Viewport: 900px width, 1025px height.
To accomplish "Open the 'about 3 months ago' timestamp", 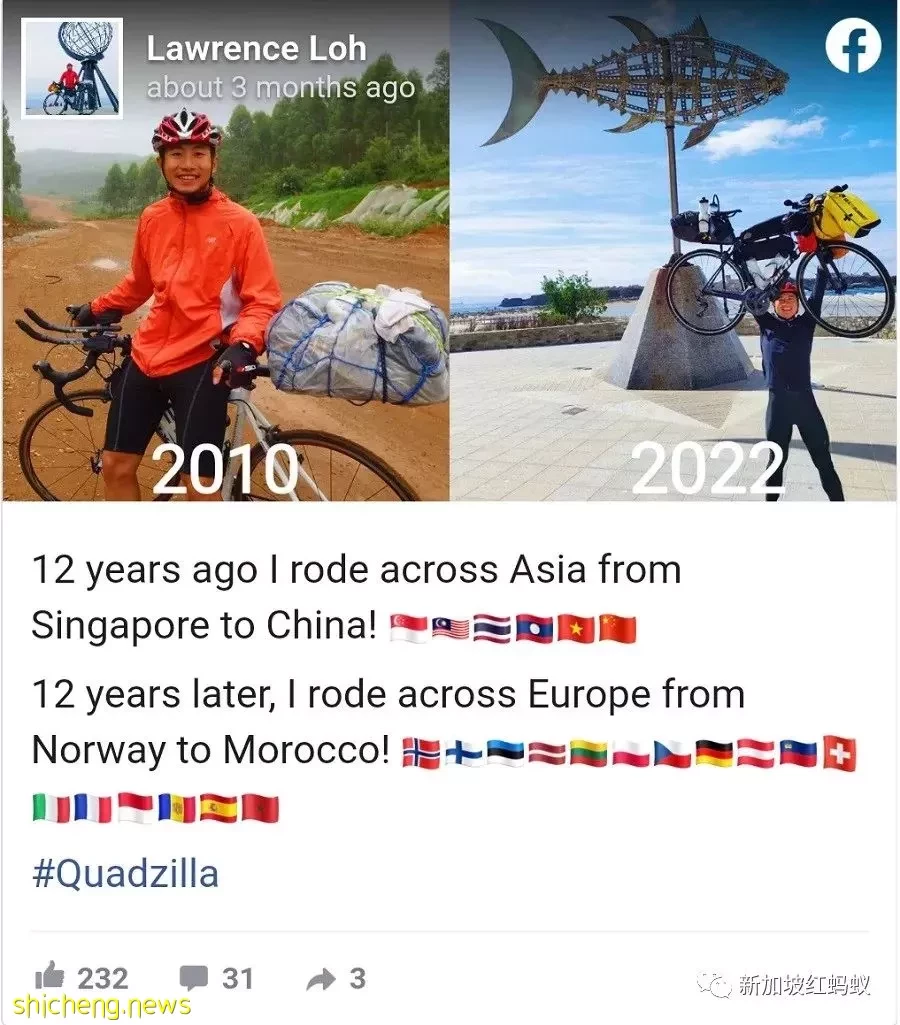I will tap(280, 88).
